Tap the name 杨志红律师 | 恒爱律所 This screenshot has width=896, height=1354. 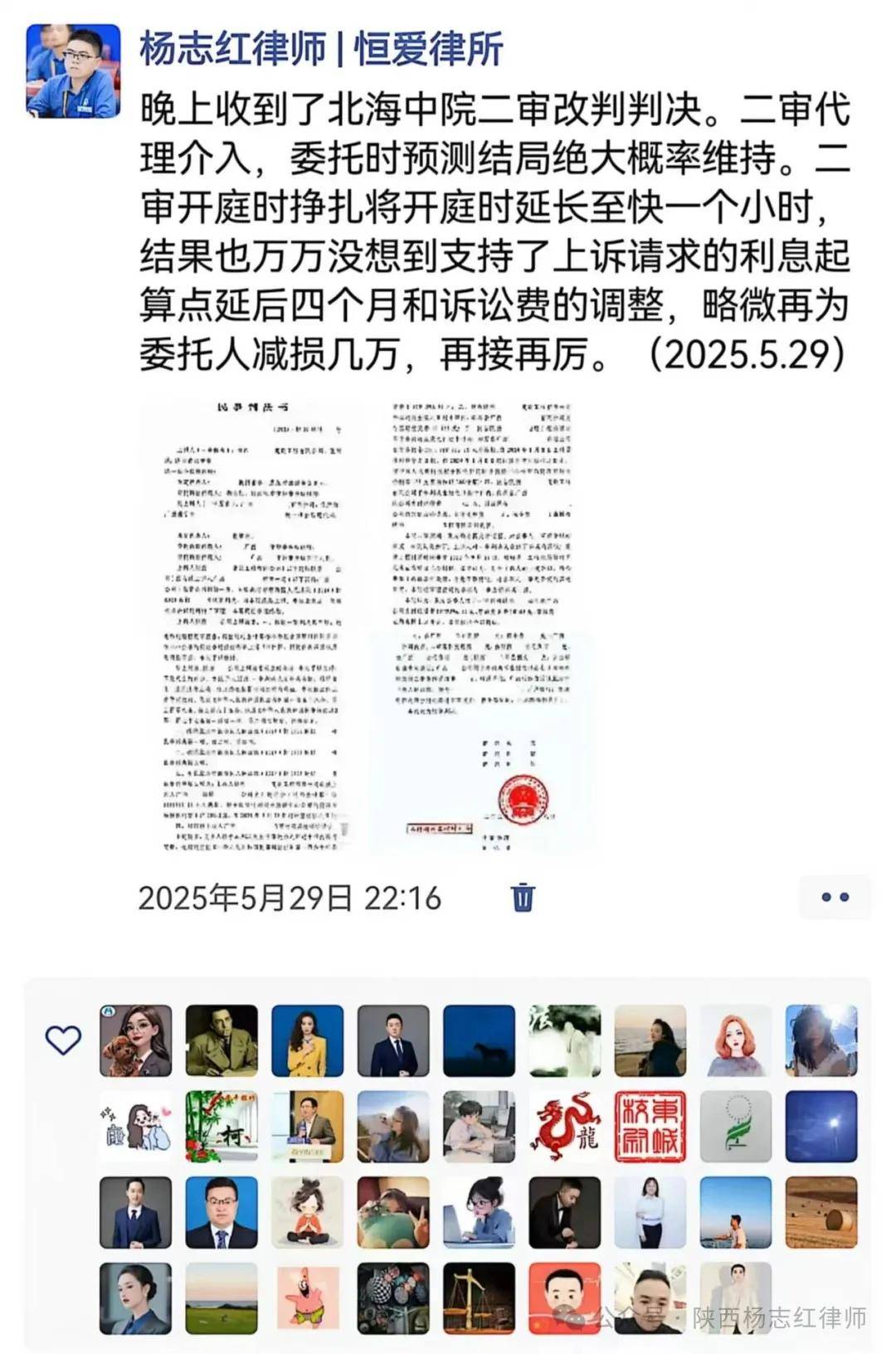(320, 49)
